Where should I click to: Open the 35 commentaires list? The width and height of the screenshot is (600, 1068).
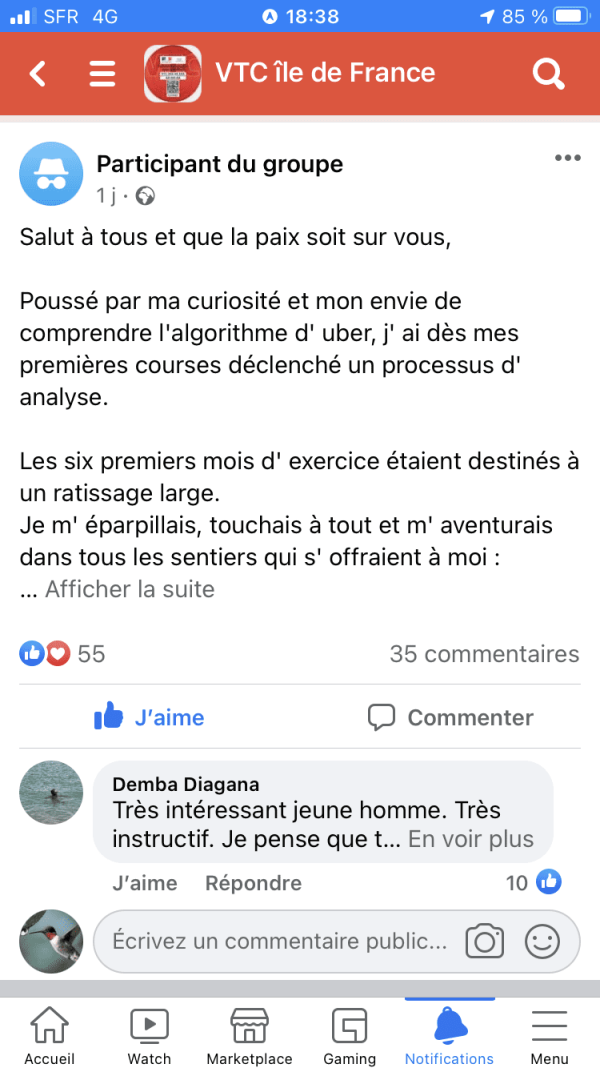tap(484, 654)
